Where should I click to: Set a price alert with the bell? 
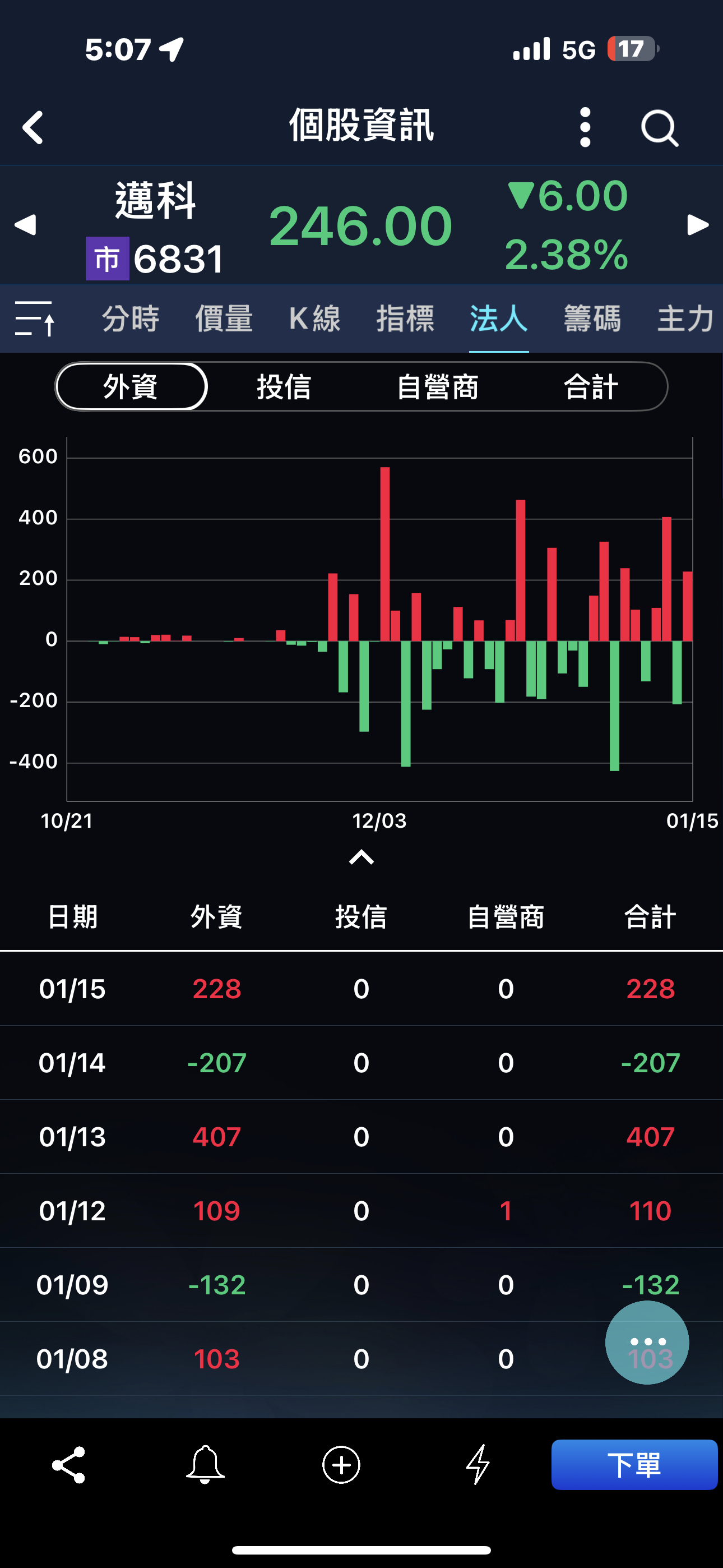[x=205, y=1464]
